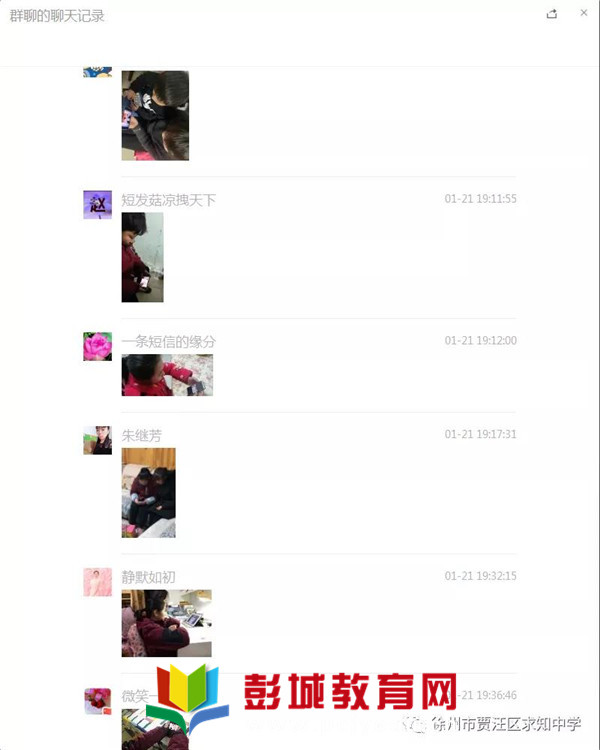
Task: Open 朱继芳's photo message
Action: (x=148, y=492)
